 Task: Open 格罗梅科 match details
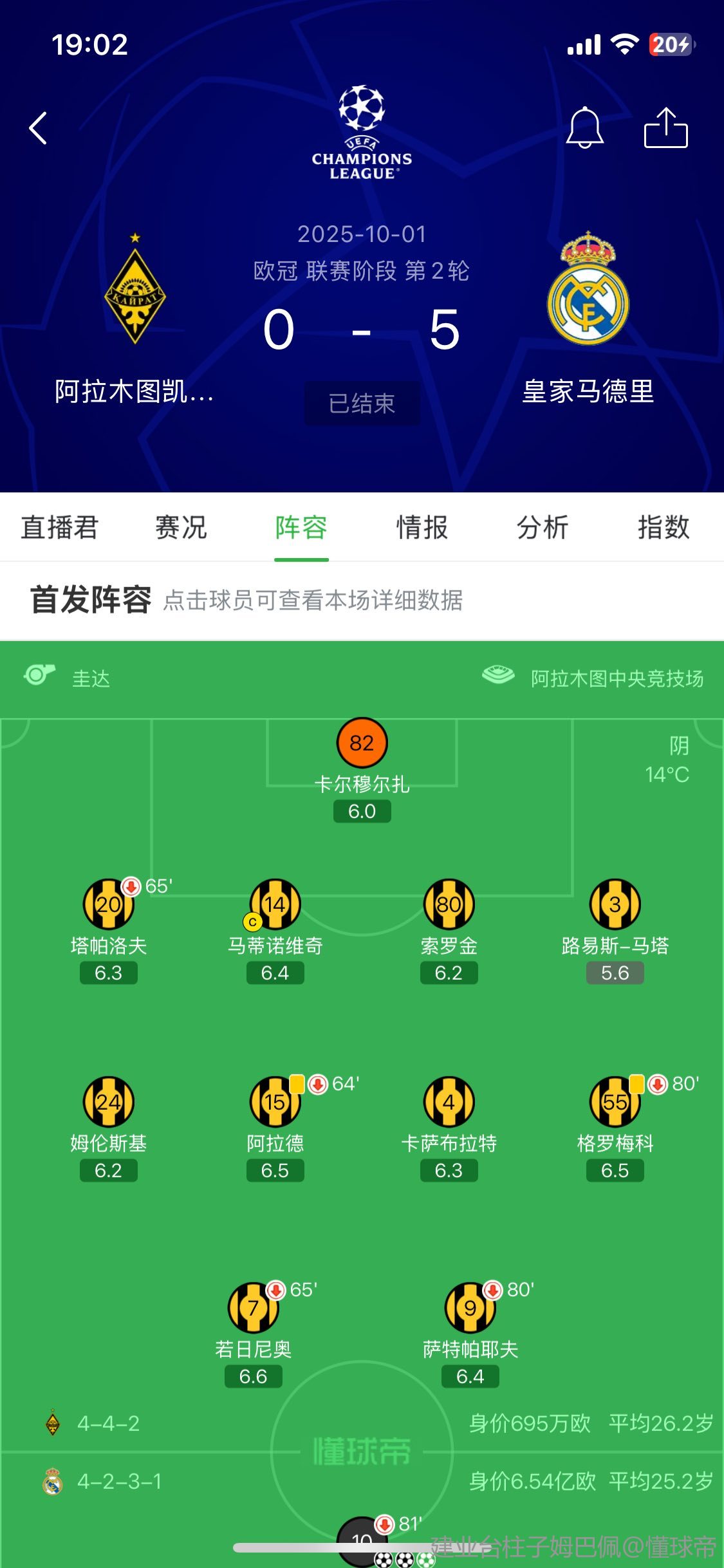tap(615, 1102)
